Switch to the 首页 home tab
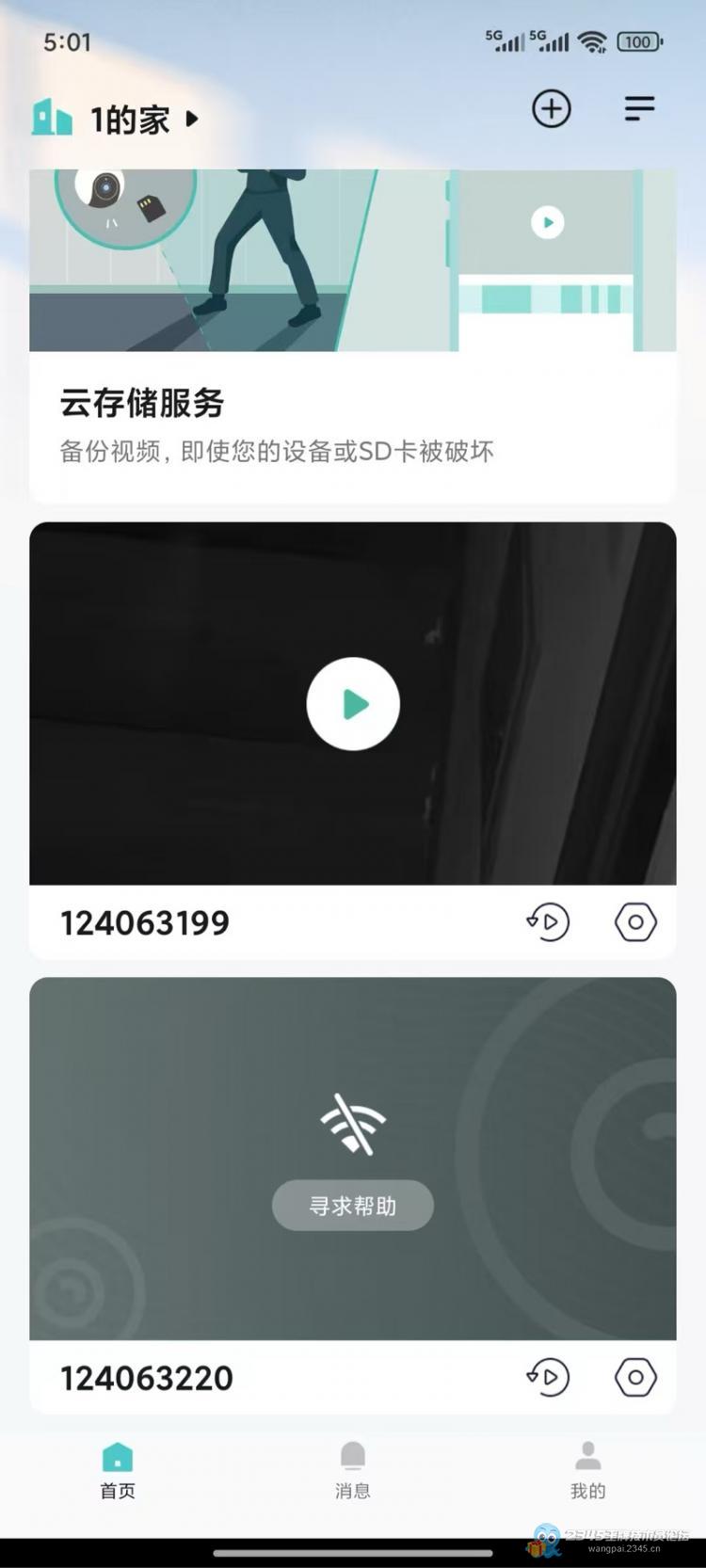Image resolution: width=706 pixels, height=1568 pixels. click(118, 1470)
